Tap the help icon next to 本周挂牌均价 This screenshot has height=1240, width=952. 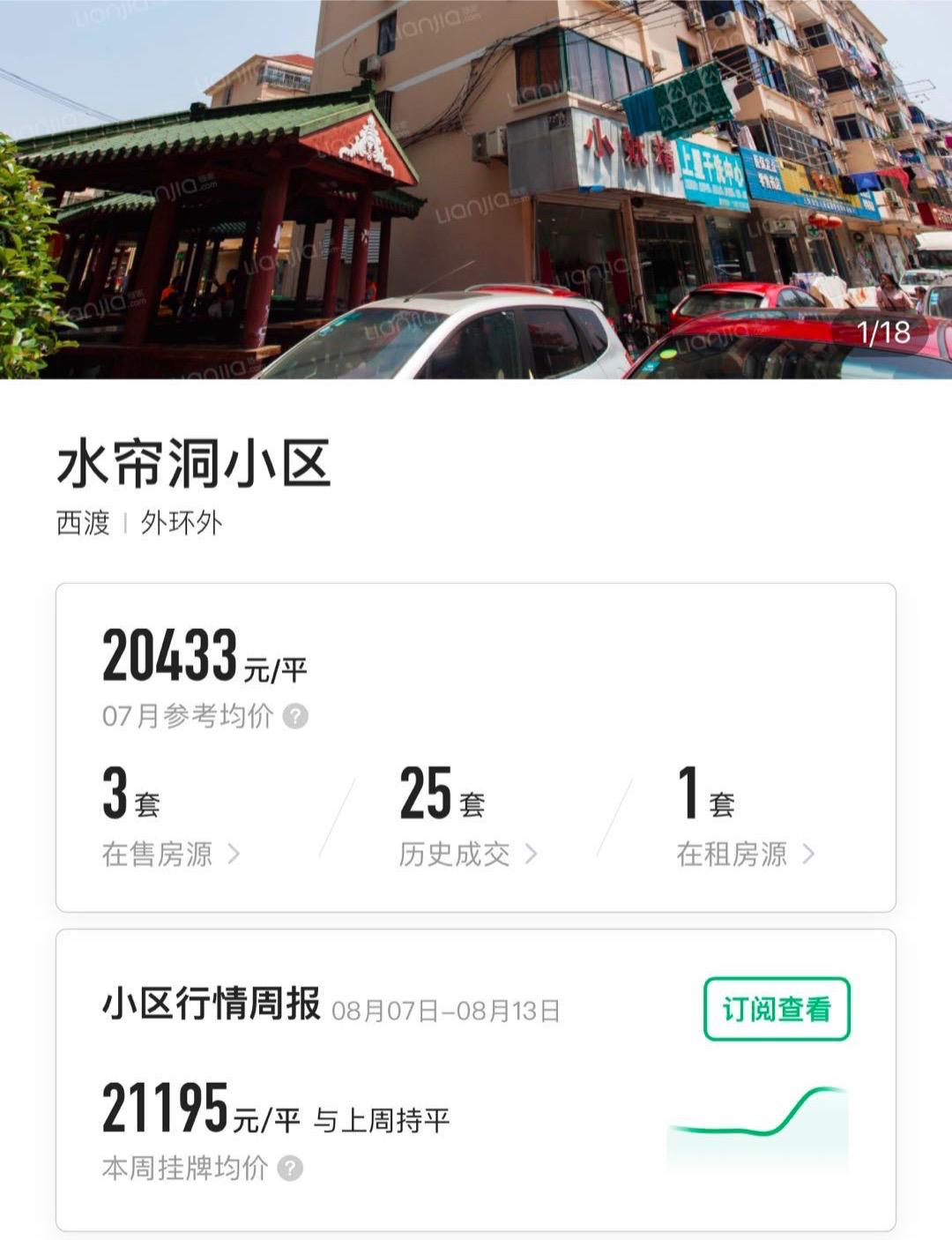tap(290, 1169)
